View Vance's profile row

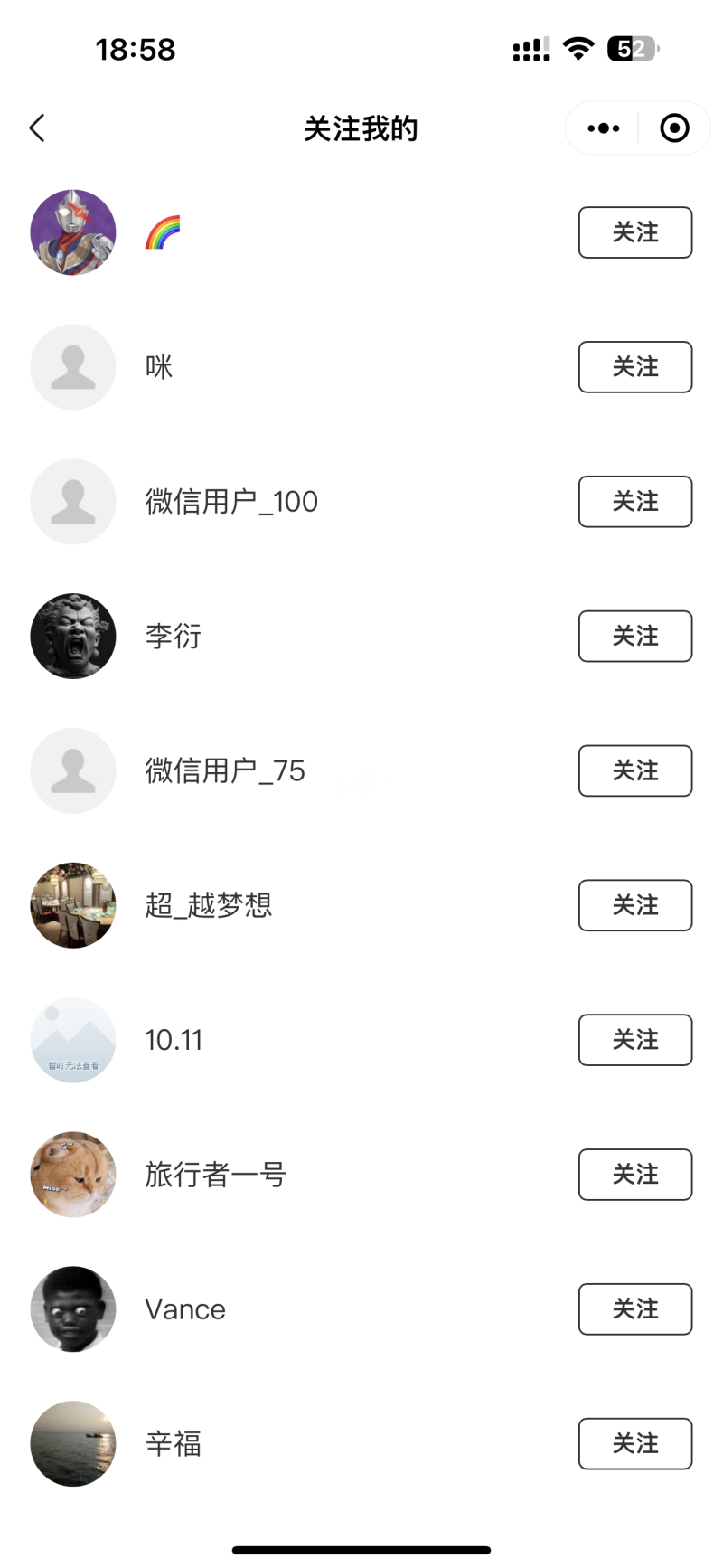184,1309
